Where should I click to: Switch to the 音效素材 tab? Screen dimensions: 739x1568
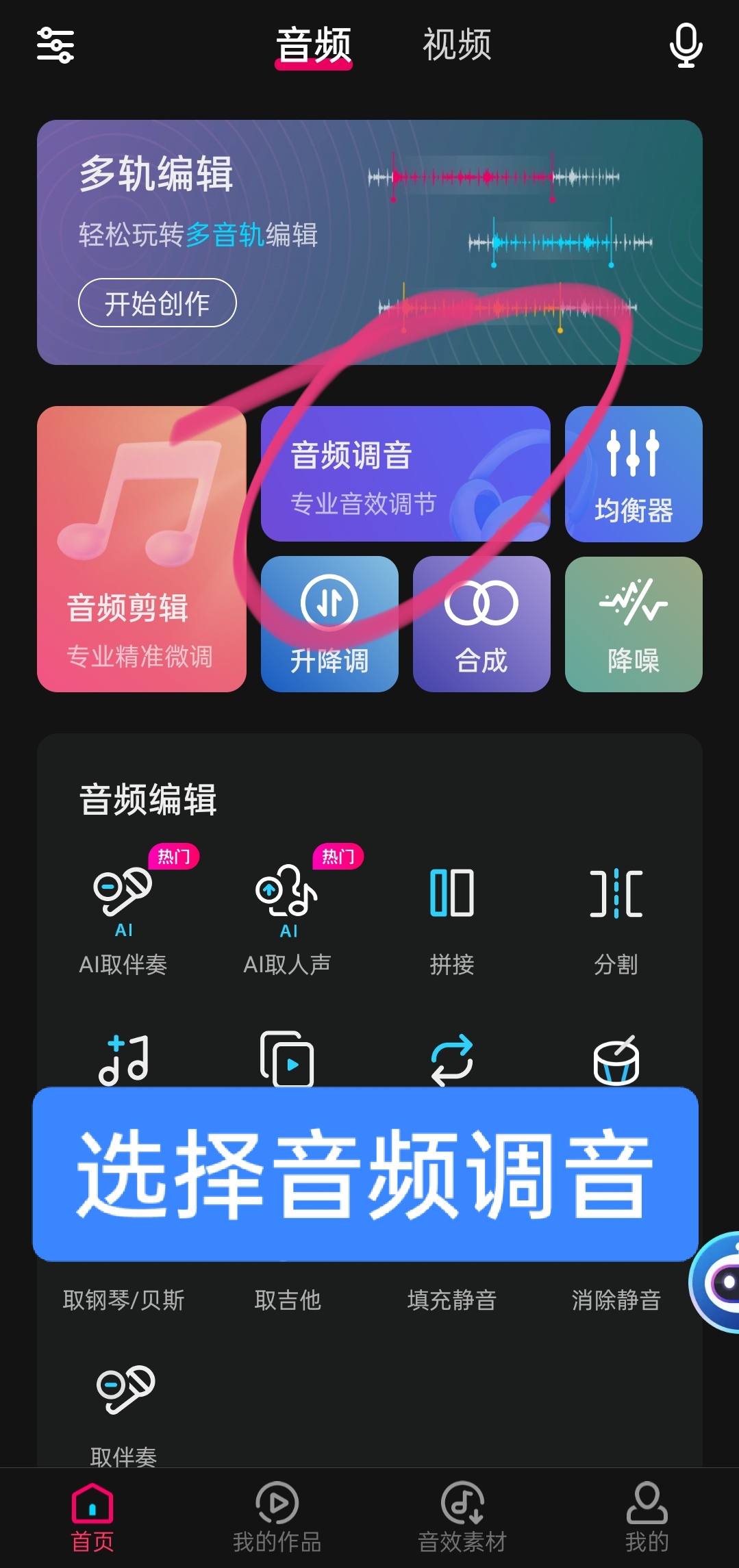[x=462, y=1517]
